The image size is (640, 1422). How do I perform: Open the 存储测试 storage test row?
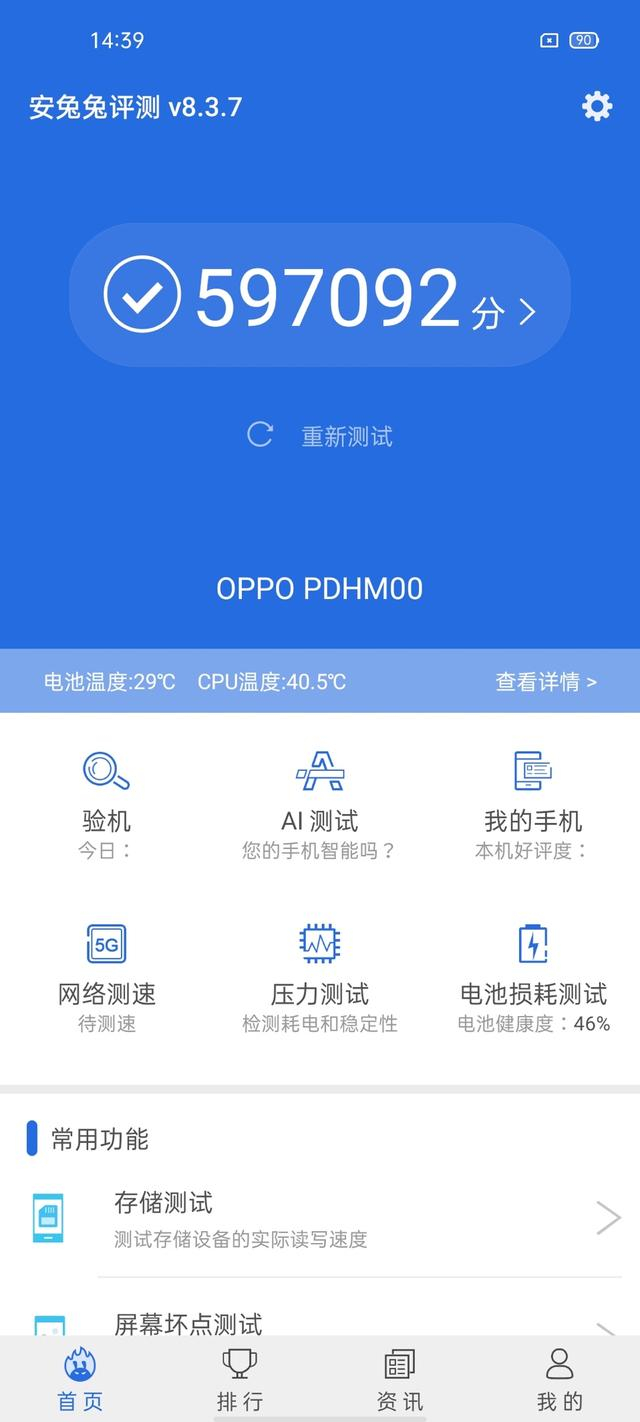(x=320, y=1219)
